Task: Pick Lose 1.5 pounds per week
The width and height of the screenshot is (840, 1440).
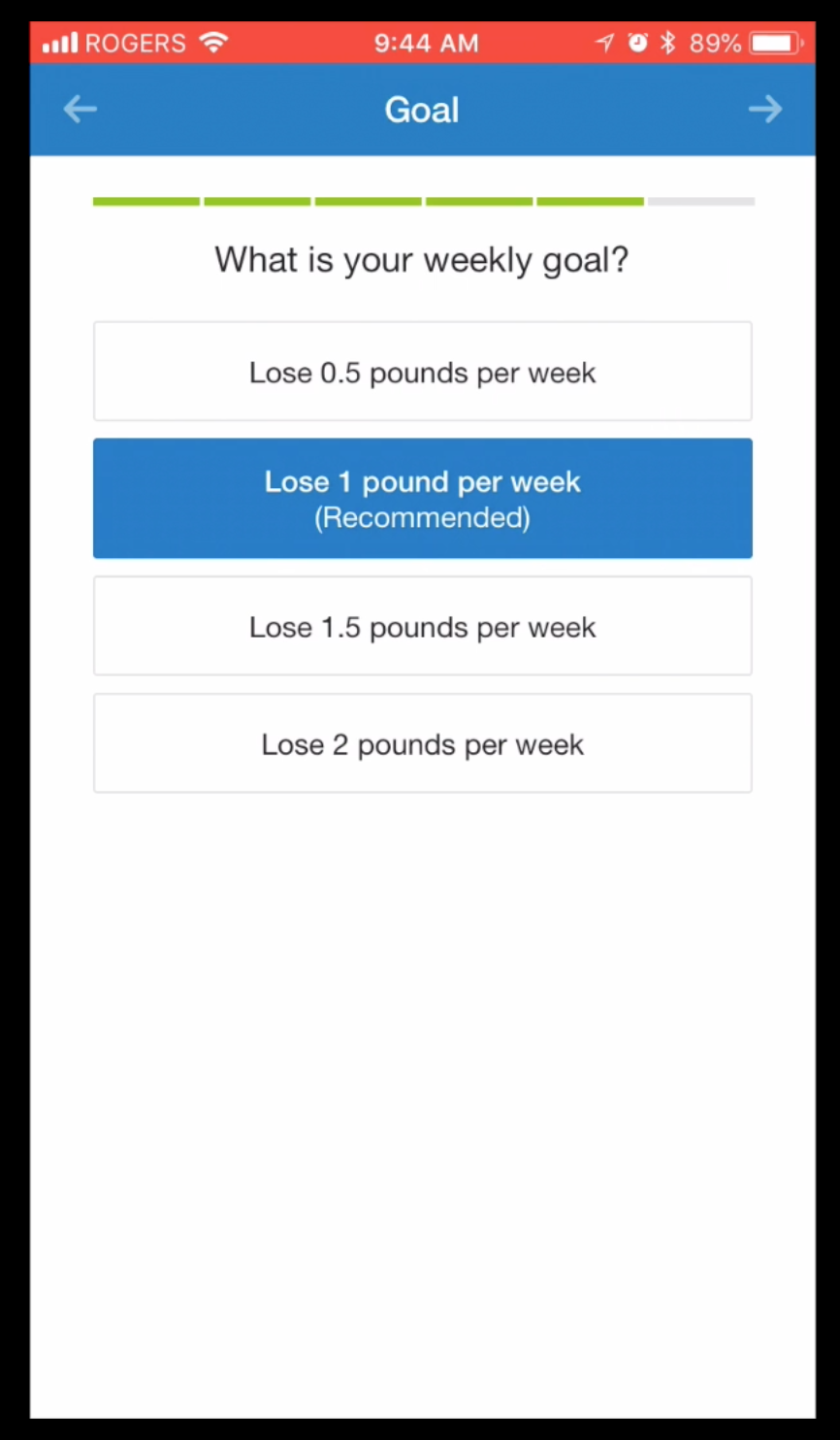Action: (423, 626)
